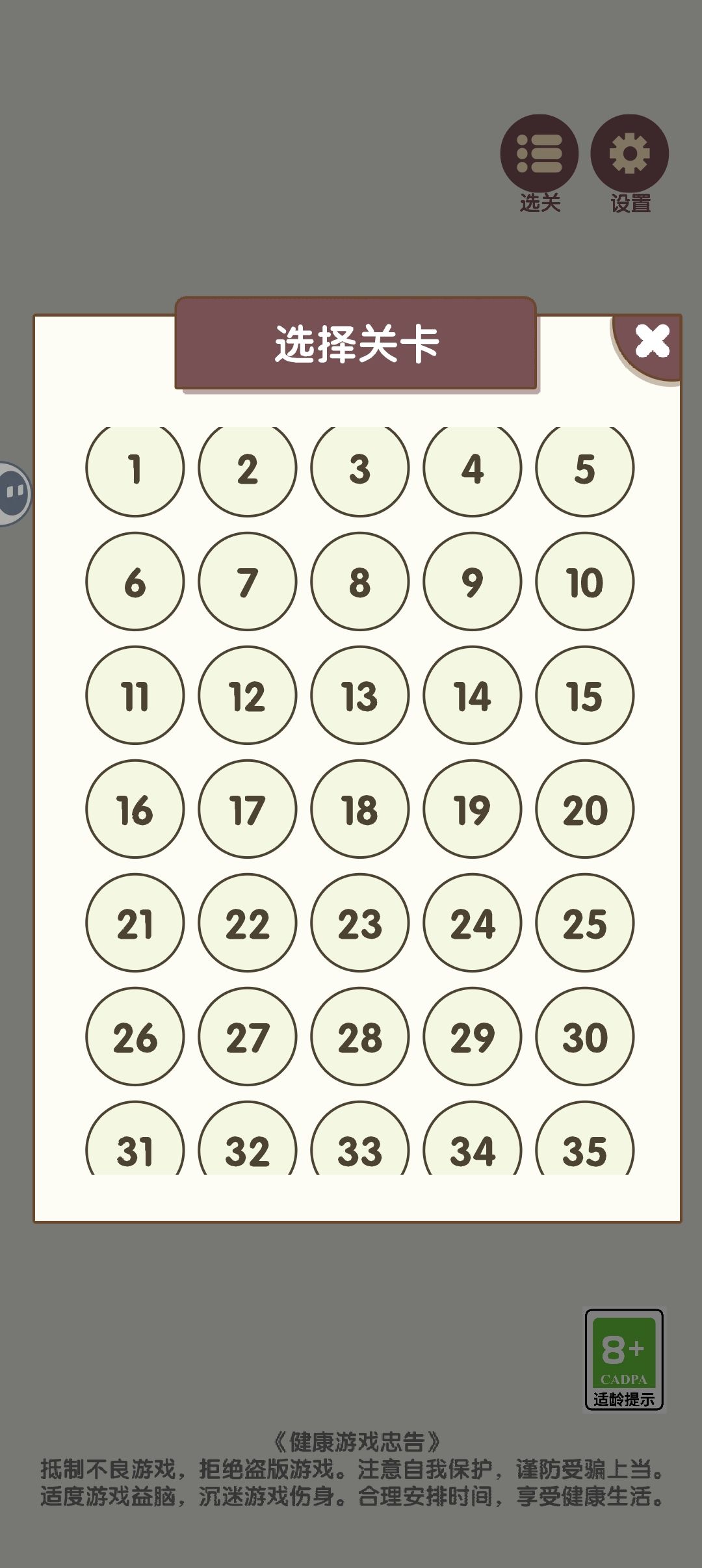Select level 16

(135, 809)
